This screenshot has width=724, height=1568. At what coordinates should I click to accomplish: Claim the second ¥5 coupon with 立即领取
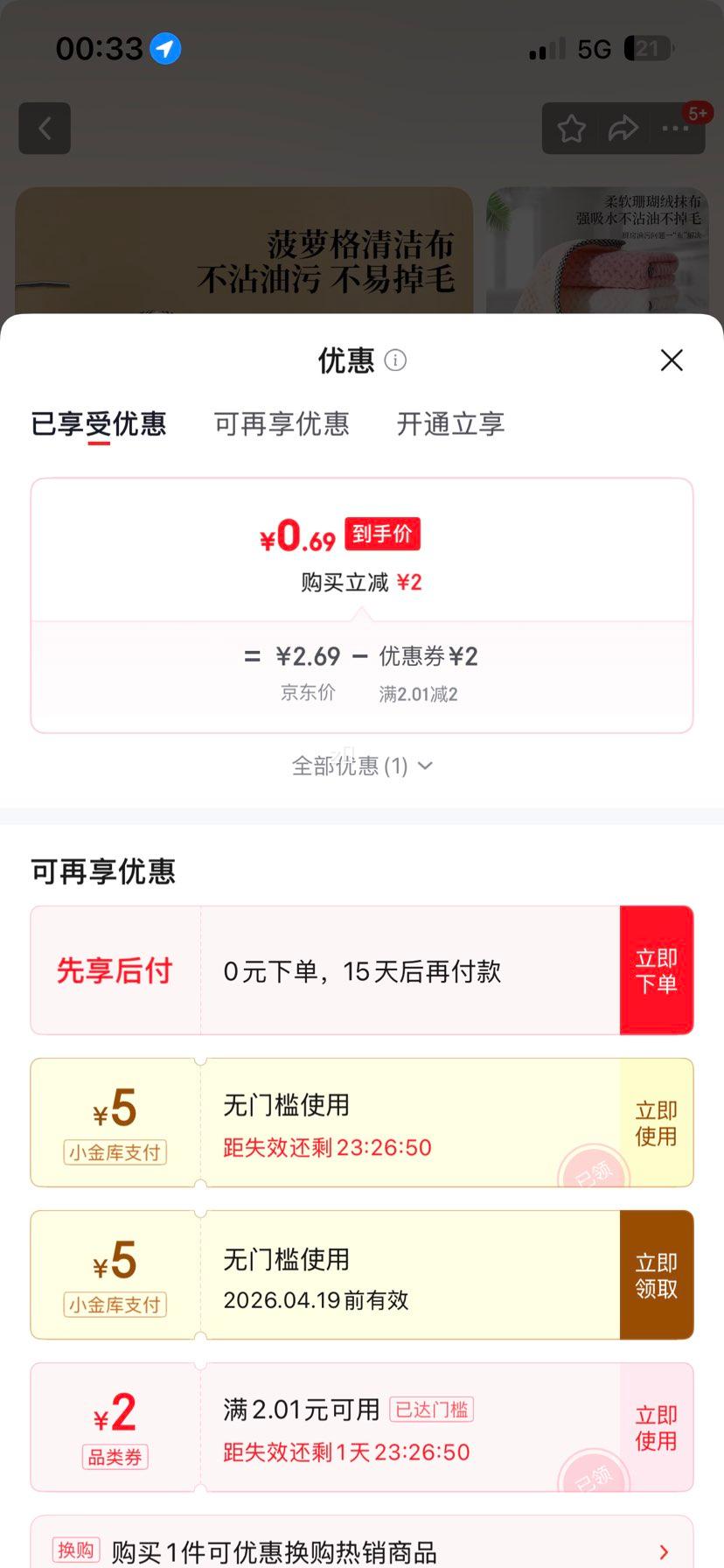pyautogui.click(x=657, y=1274)
